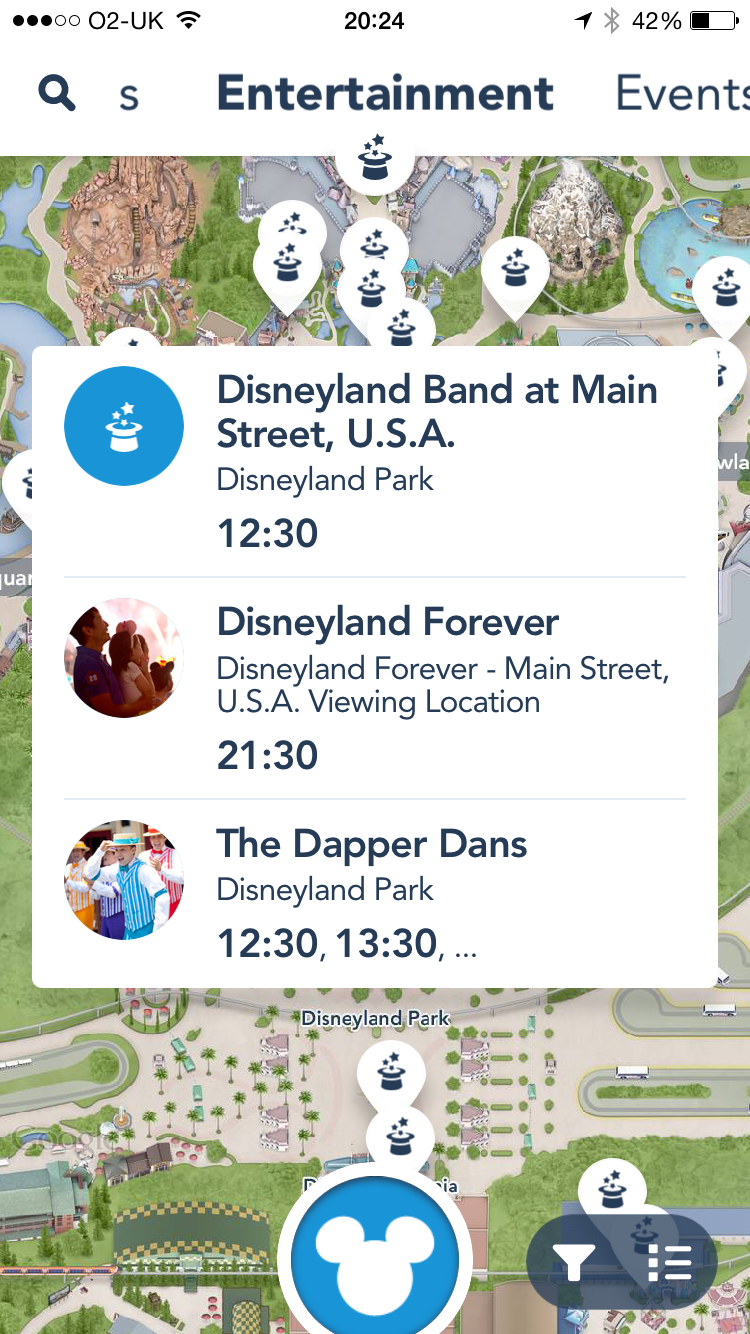Viewport: 750px width, 1334px height.
Task: Tap The Dapper Dans photo thumbnail
Action: coord(123,880)
